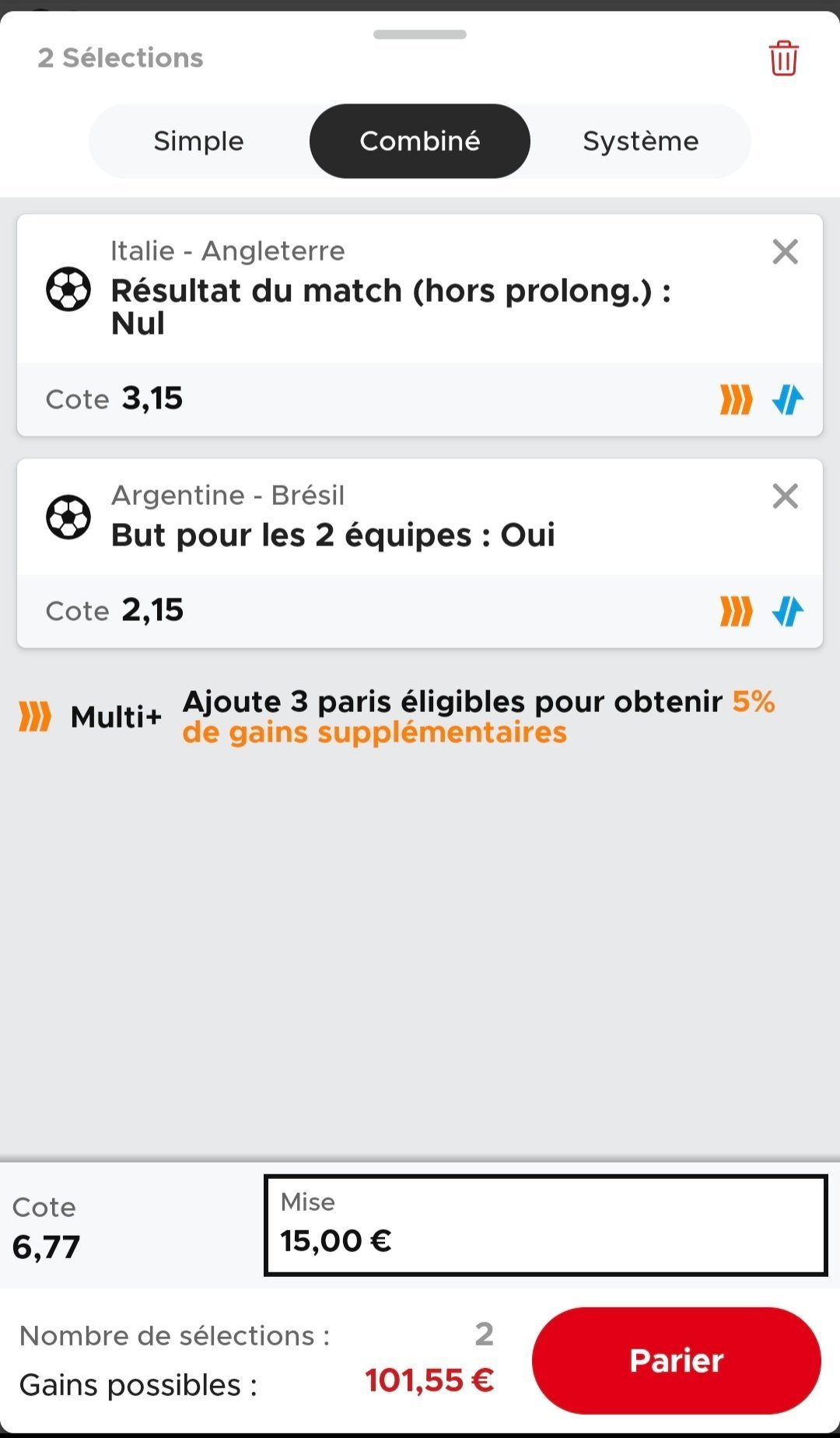The image size is (840, 1438).
Task: Switch to the Simple tab
Action: [199, 141]
